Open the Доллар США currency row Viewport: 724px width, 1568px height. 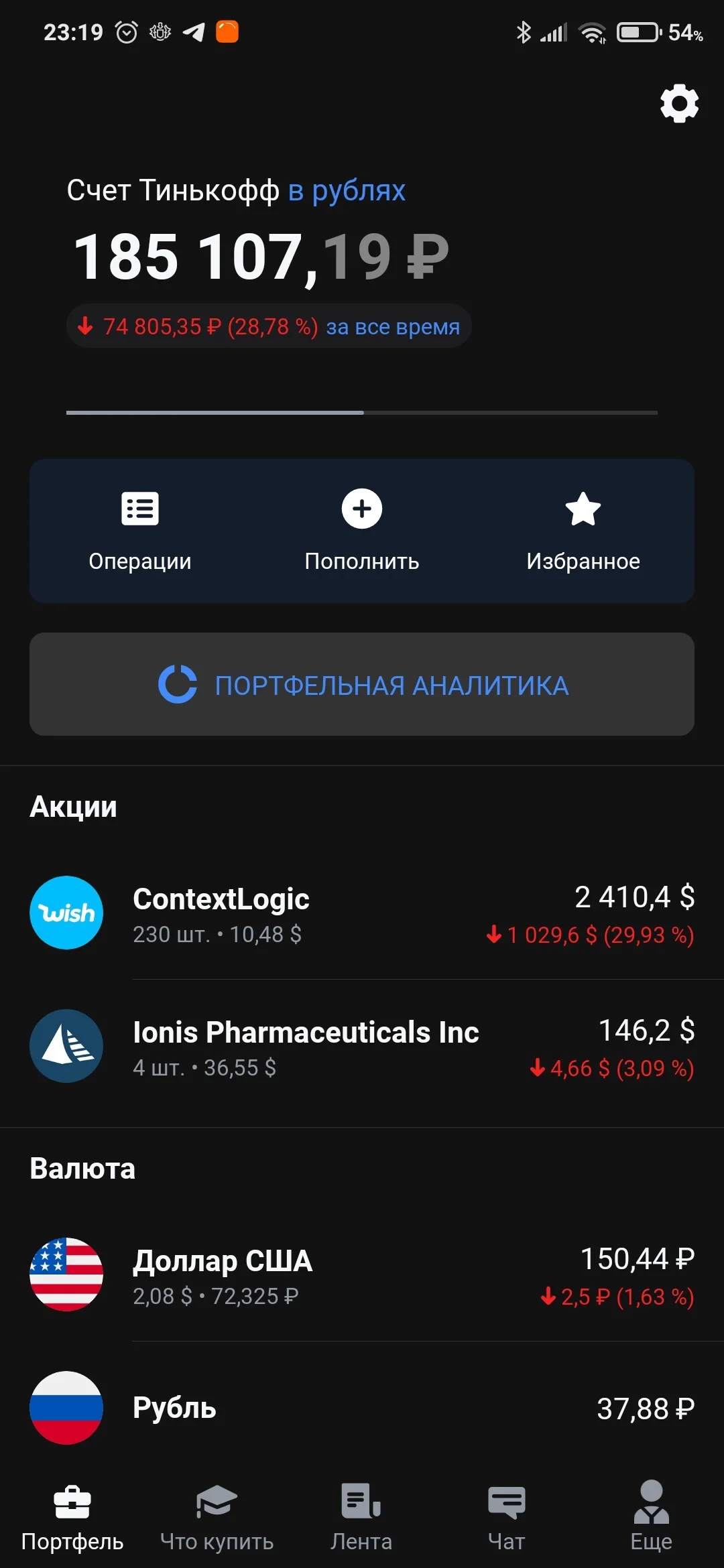click(x=362, y=1275)
